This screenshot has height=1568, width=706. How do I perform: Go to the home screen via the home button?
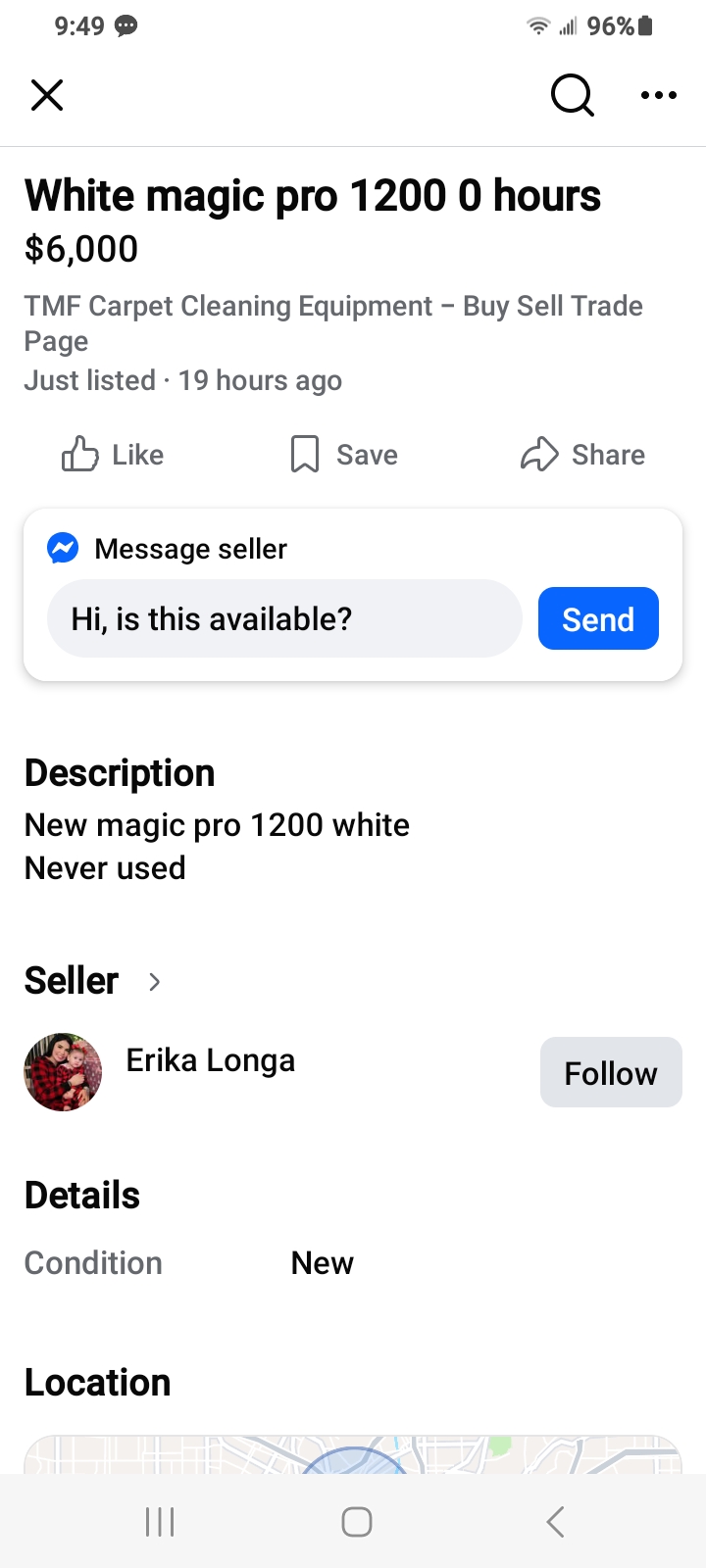click(x=356, y=1522)
